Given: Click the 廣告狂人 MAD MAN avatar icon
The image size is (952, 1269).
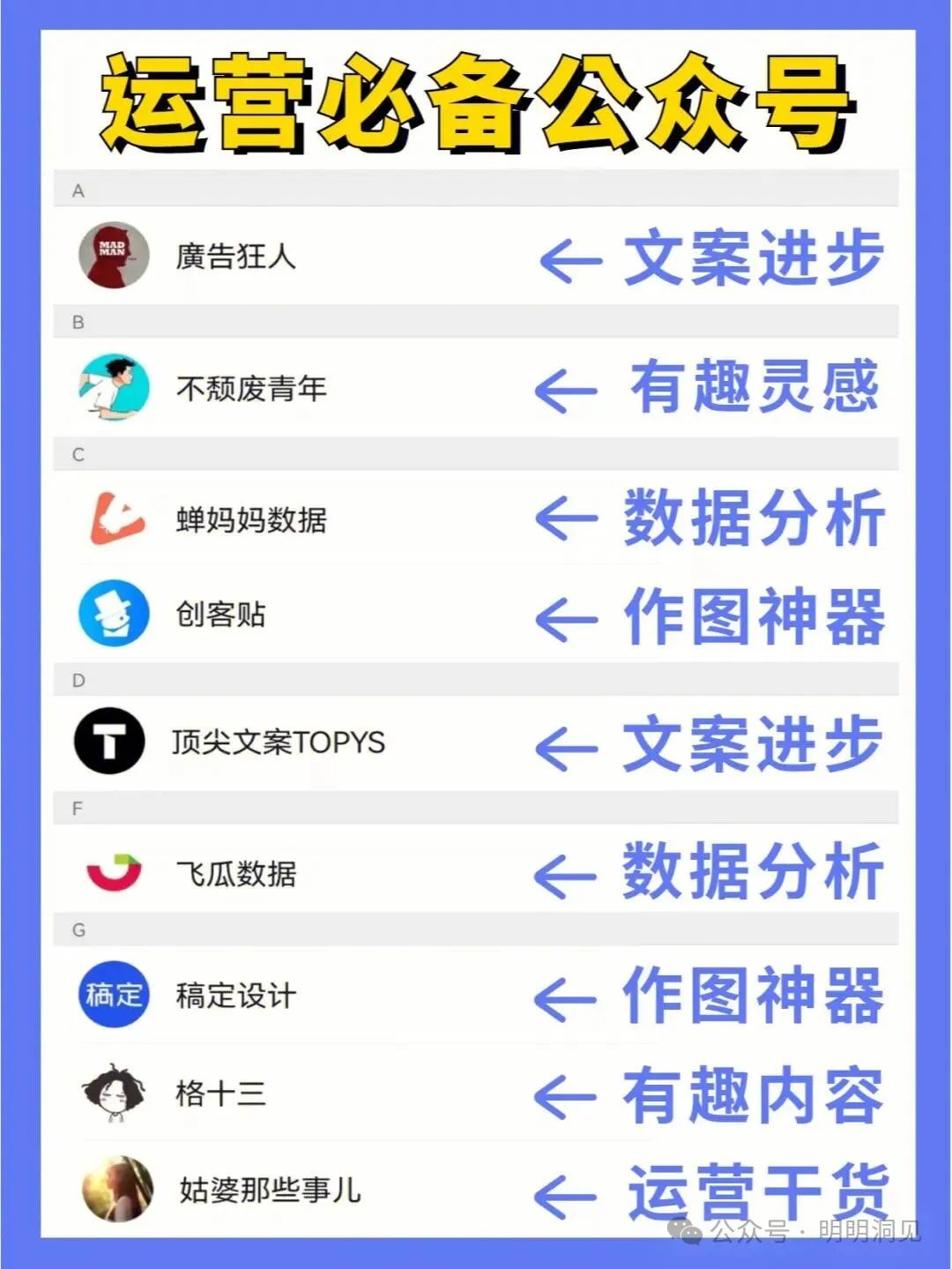Looking at the screenshot, I should point(112,255).
